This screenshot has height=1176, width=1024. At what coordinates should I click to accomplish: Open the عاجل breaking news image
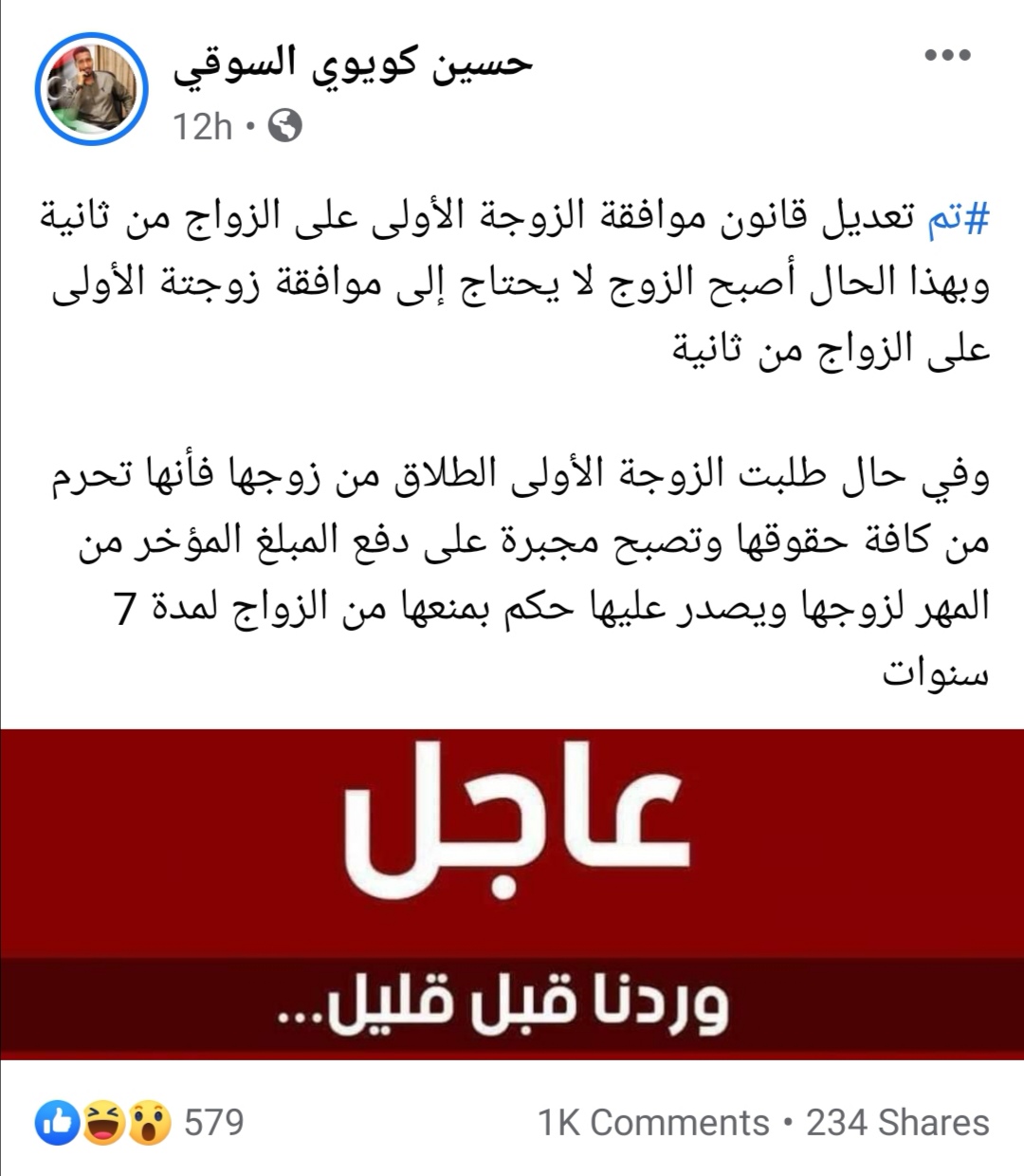click(x=512, y=893)
